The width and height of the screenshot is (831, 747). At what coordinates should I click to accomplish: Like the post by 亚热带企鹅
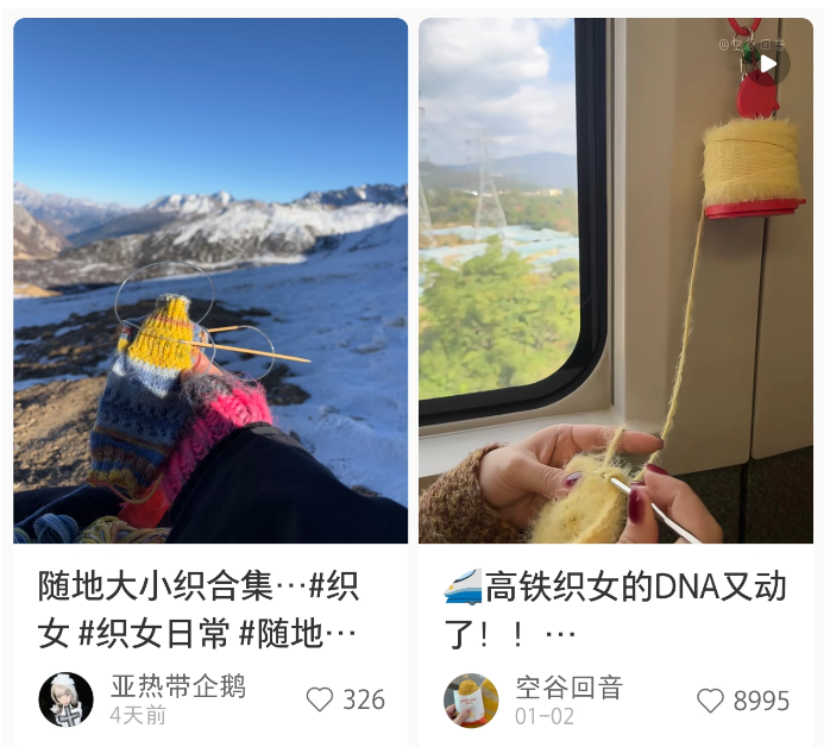pos(320,700)
